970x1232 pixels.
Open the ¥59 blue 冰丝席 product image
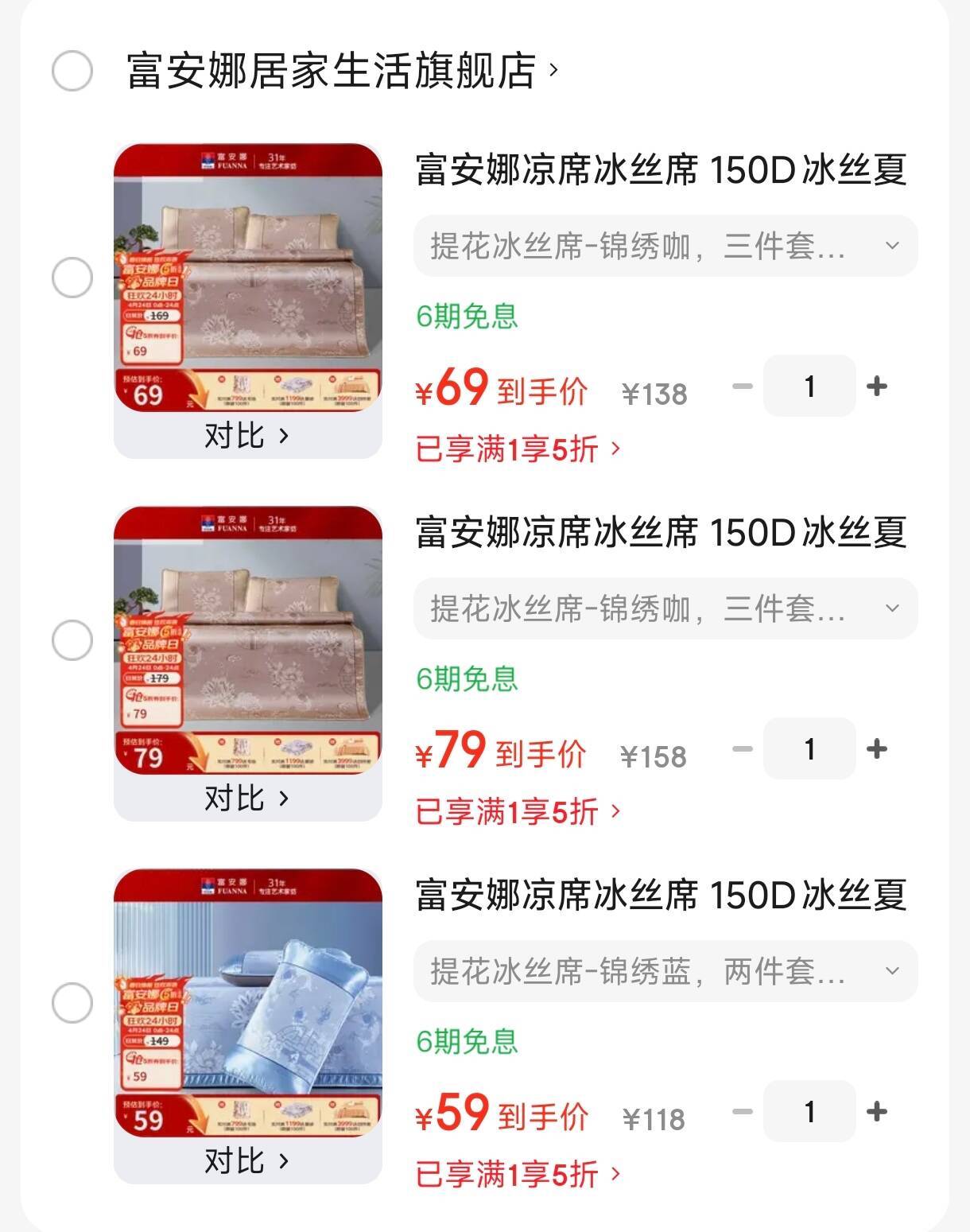pyautogui.click(x=248, y=1002)
